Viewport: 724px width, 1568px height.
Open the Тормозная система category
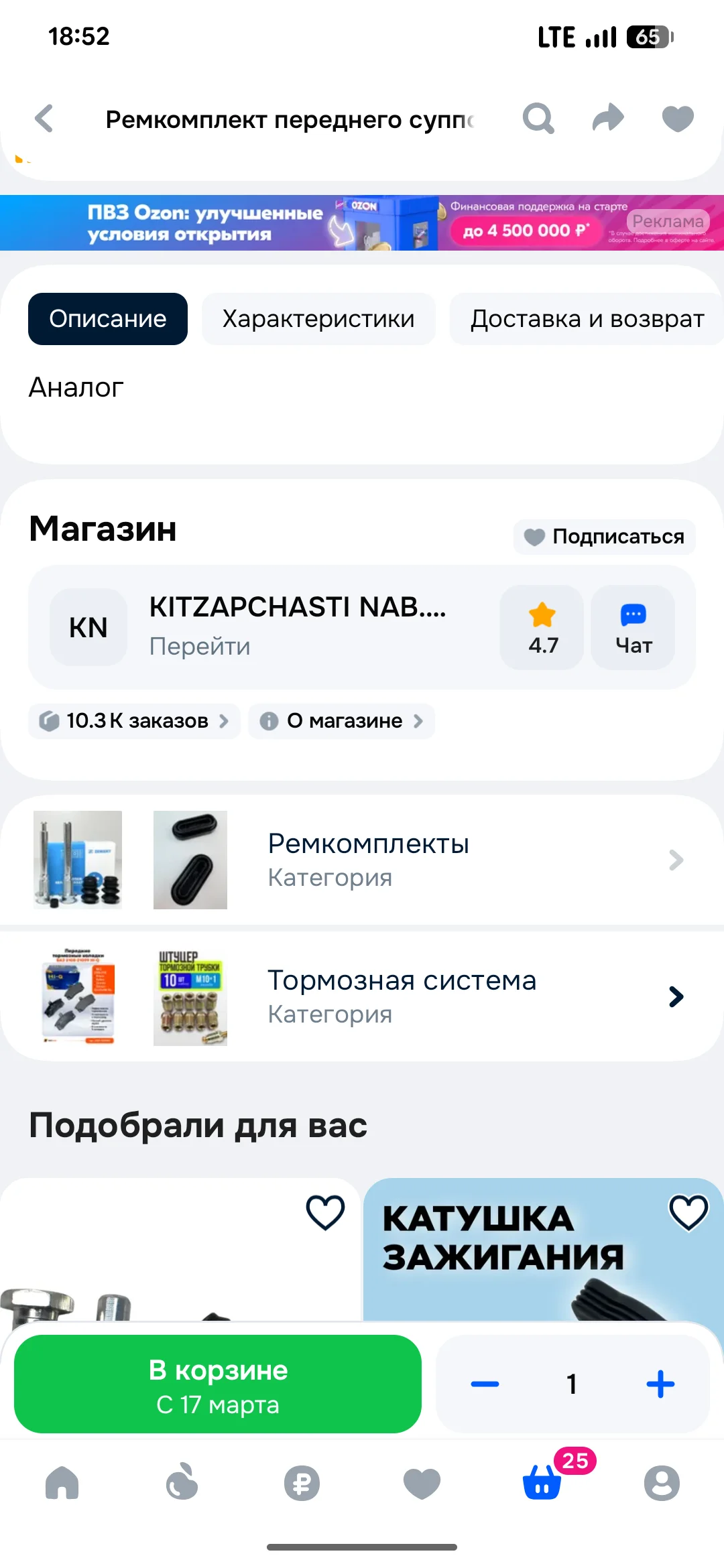(362, 996)
